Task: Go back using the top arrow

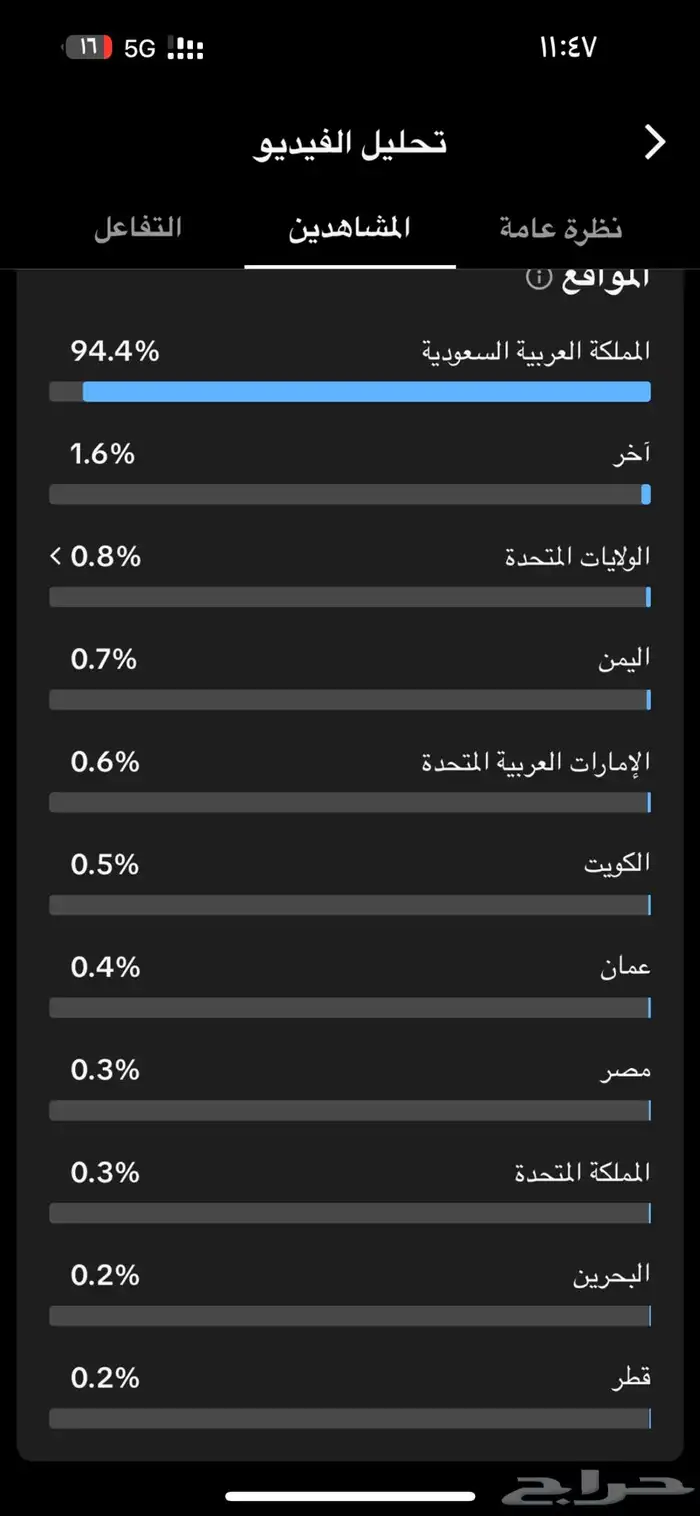Action: point(655,143)
